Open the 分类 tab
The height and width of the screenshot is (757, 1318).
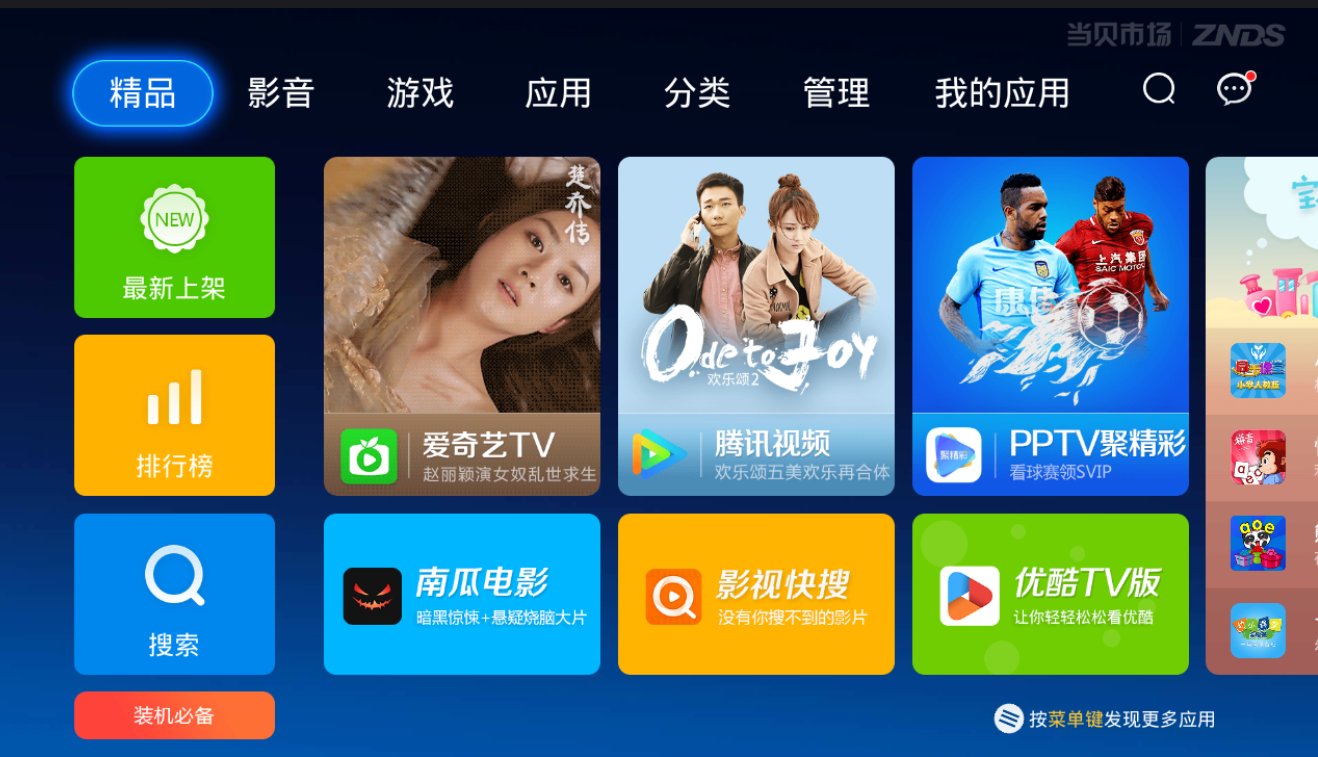pos(697,94)
